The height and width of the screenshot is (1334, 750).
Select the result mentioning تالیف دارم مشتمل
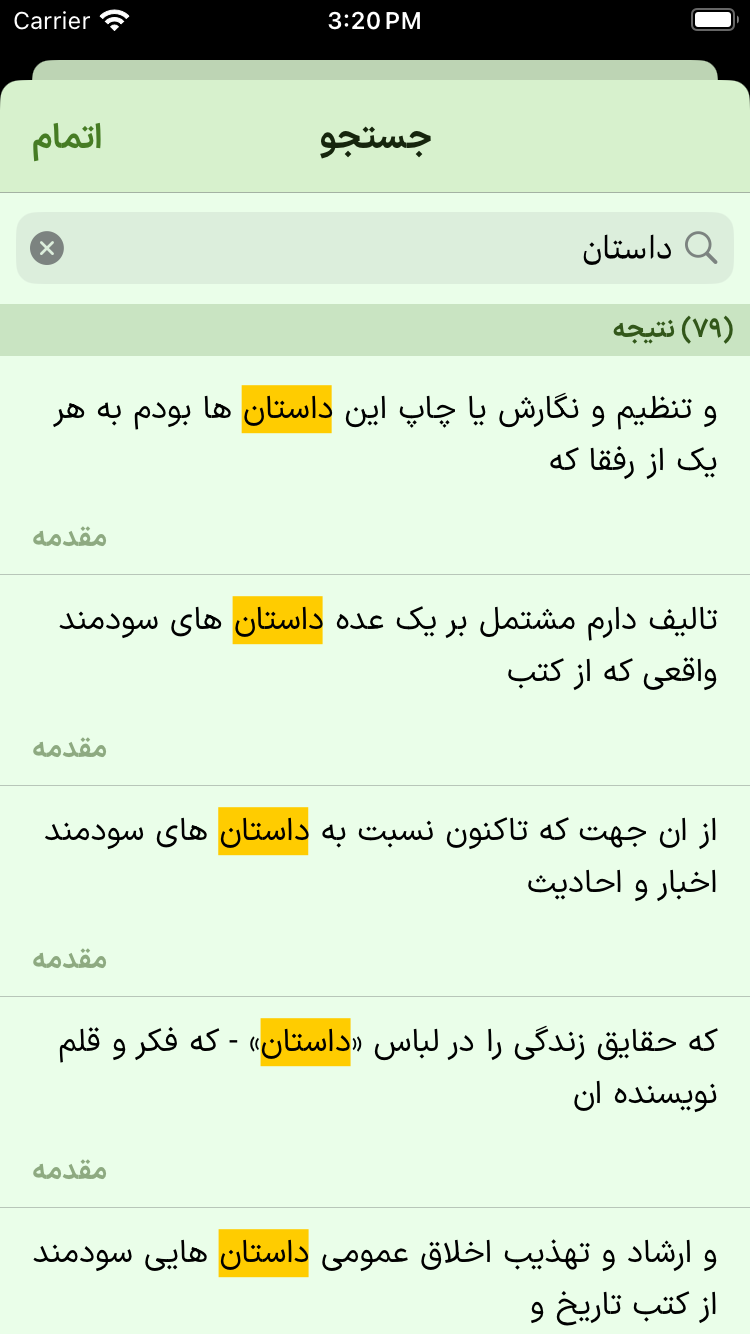[375, 645]
